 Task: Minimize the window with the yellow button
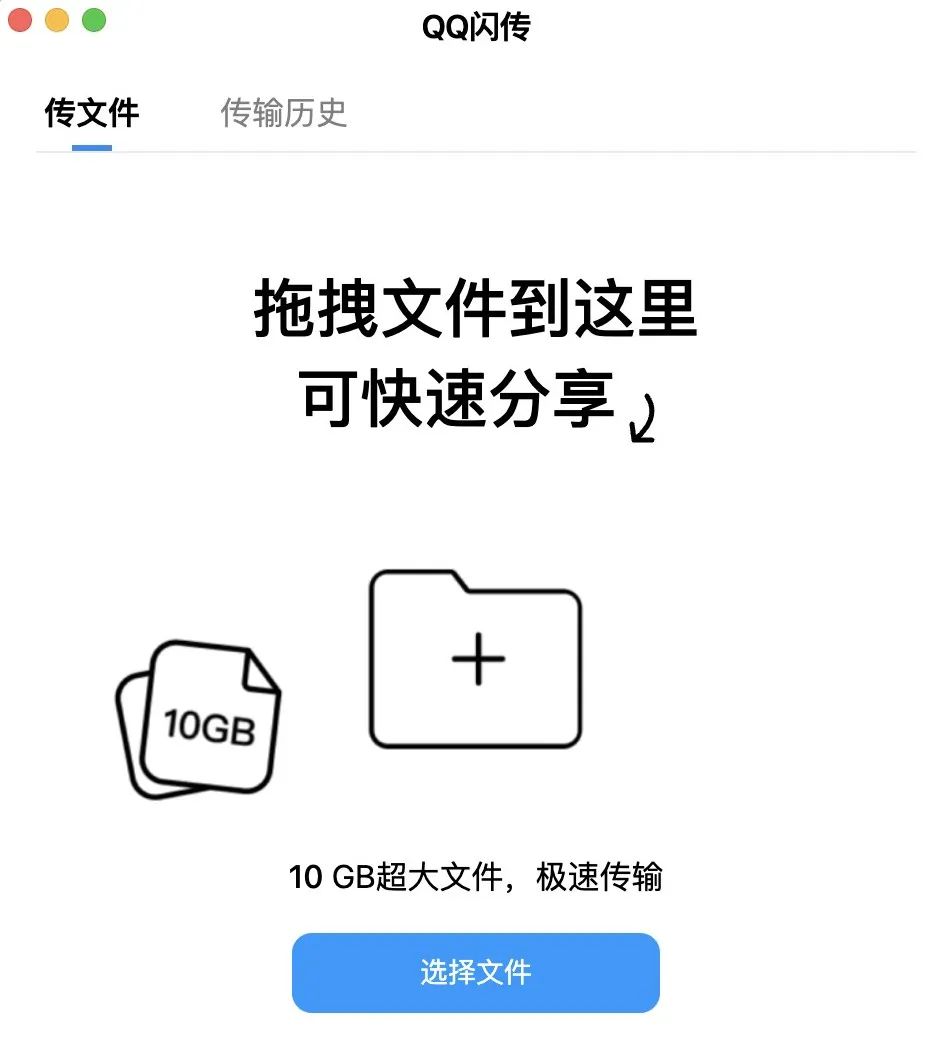57,19
